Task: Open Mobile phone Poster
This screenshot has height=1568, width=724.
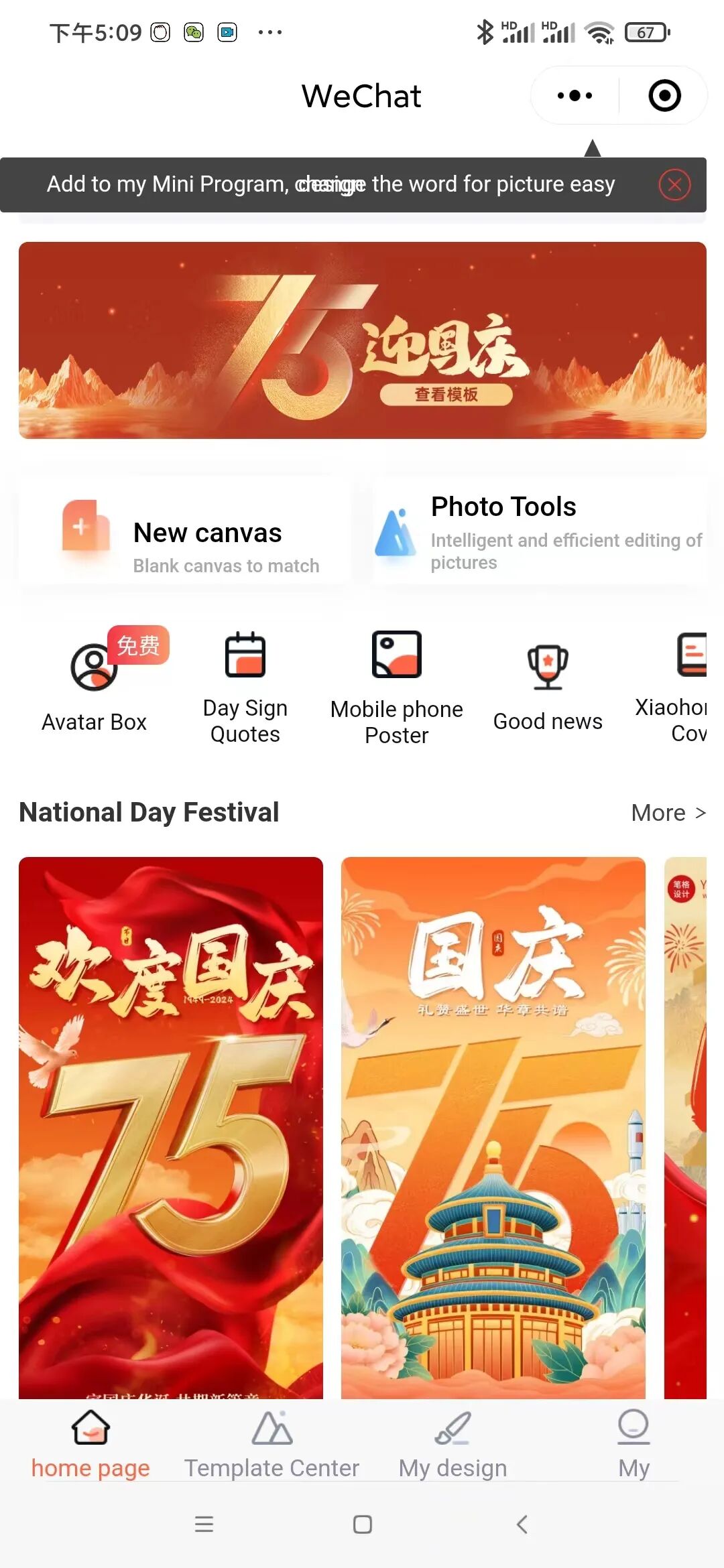Action: coord(396,687)
